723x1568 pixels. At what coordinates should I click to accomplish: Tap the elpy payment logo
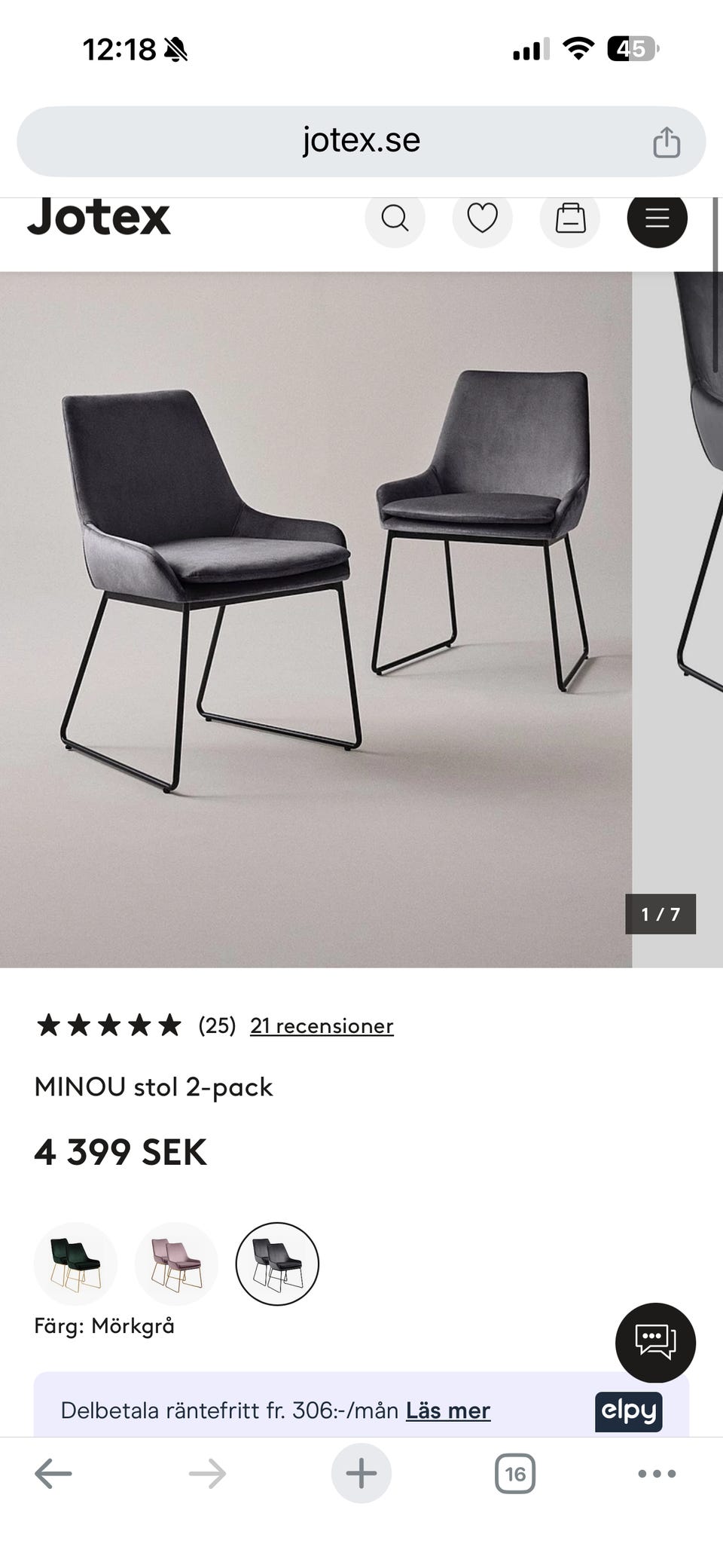pyautogui.click(x=629, y=1411)
